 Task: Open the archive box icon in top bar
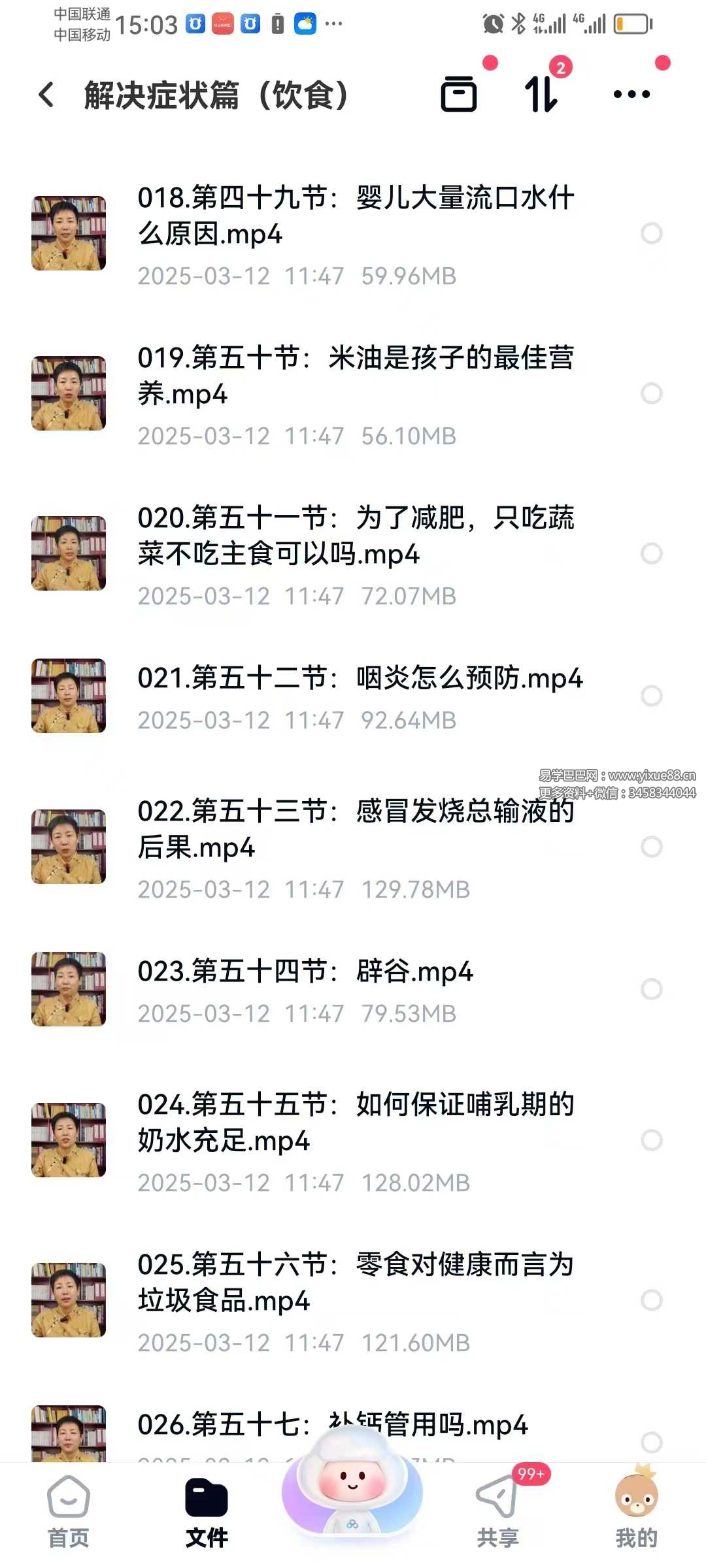(x=459, y=95)
